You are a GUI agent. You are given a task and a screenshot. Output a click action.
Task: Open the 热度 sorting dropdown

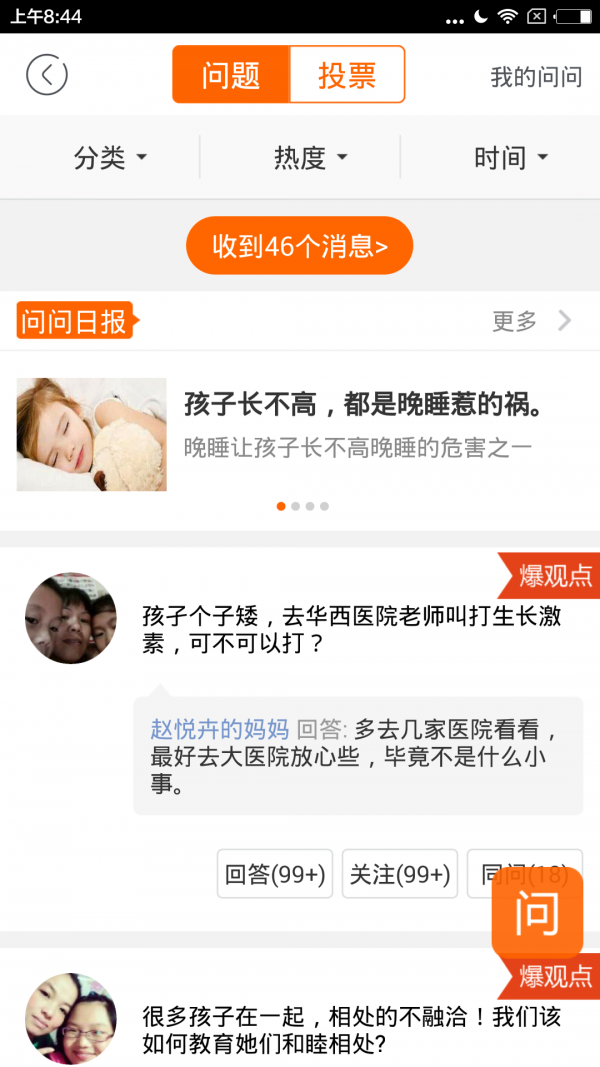[310, 158]
